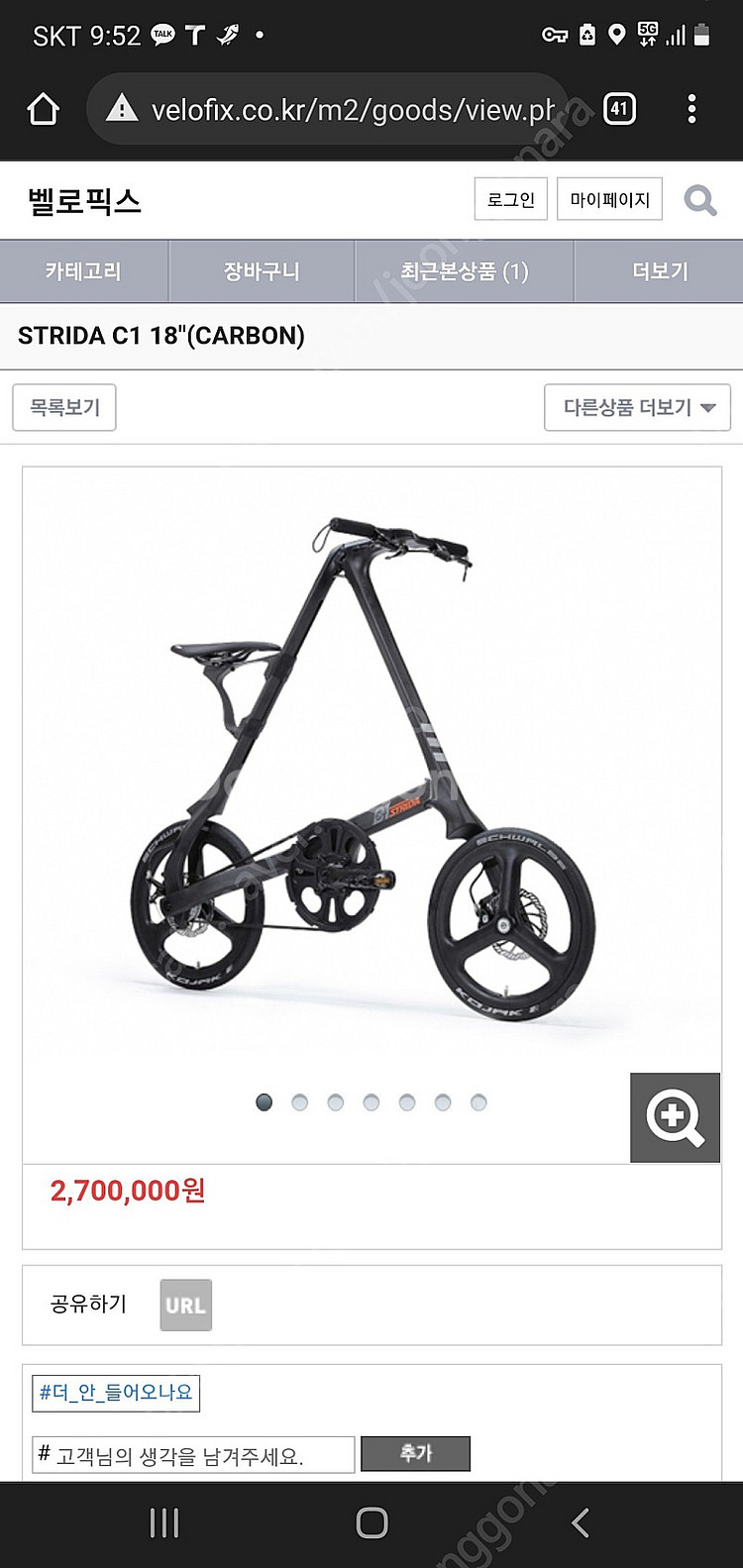This screenshot has height=1568, width=743.
Task: Open the 더보기 more tab
Action: [659, 271]
